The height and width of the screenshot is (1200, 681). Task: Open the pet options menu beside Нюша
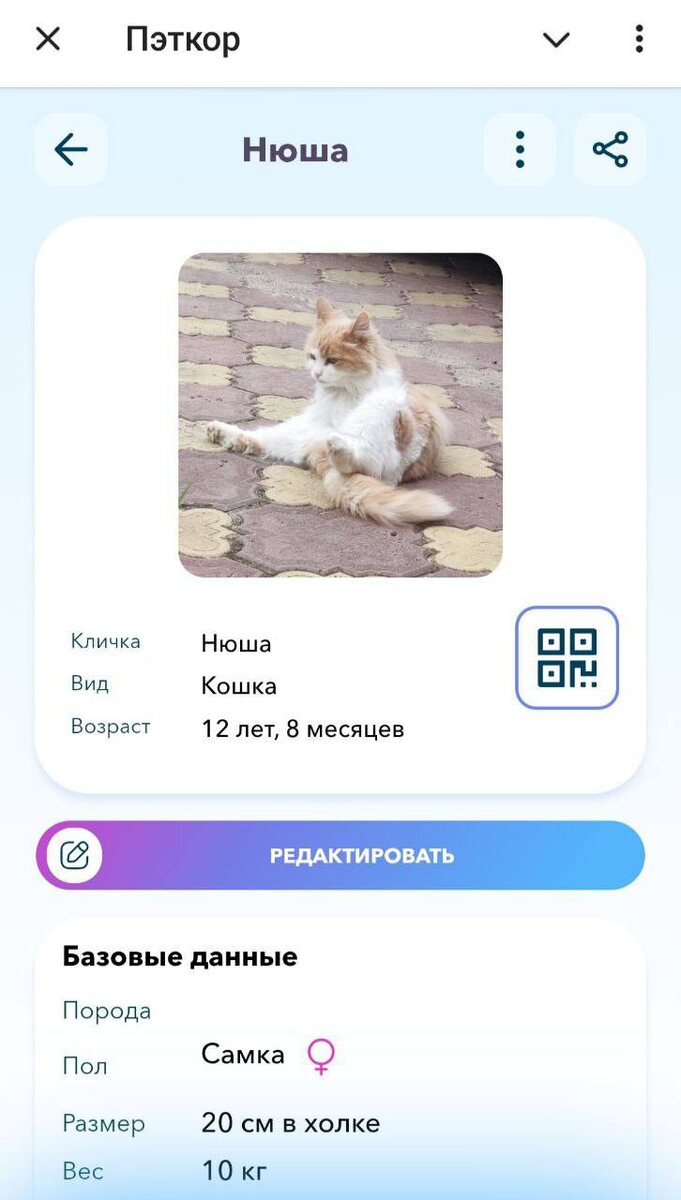click(520, 150)
